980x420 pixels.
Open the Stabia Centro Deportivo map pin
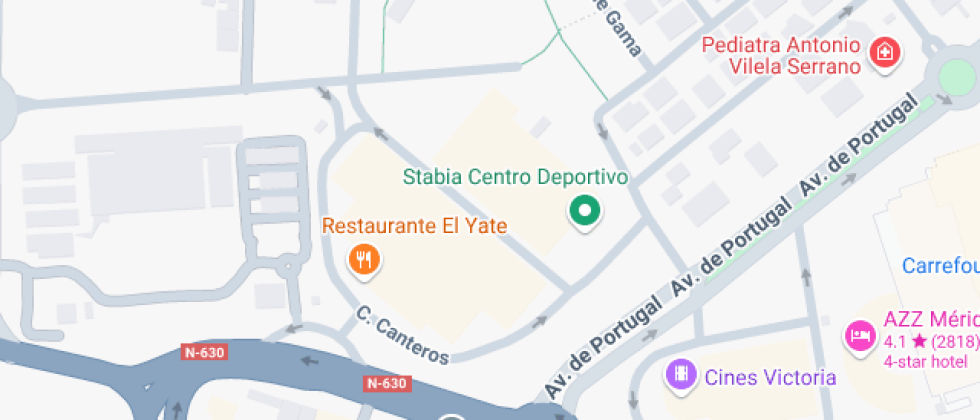(584, 211)
